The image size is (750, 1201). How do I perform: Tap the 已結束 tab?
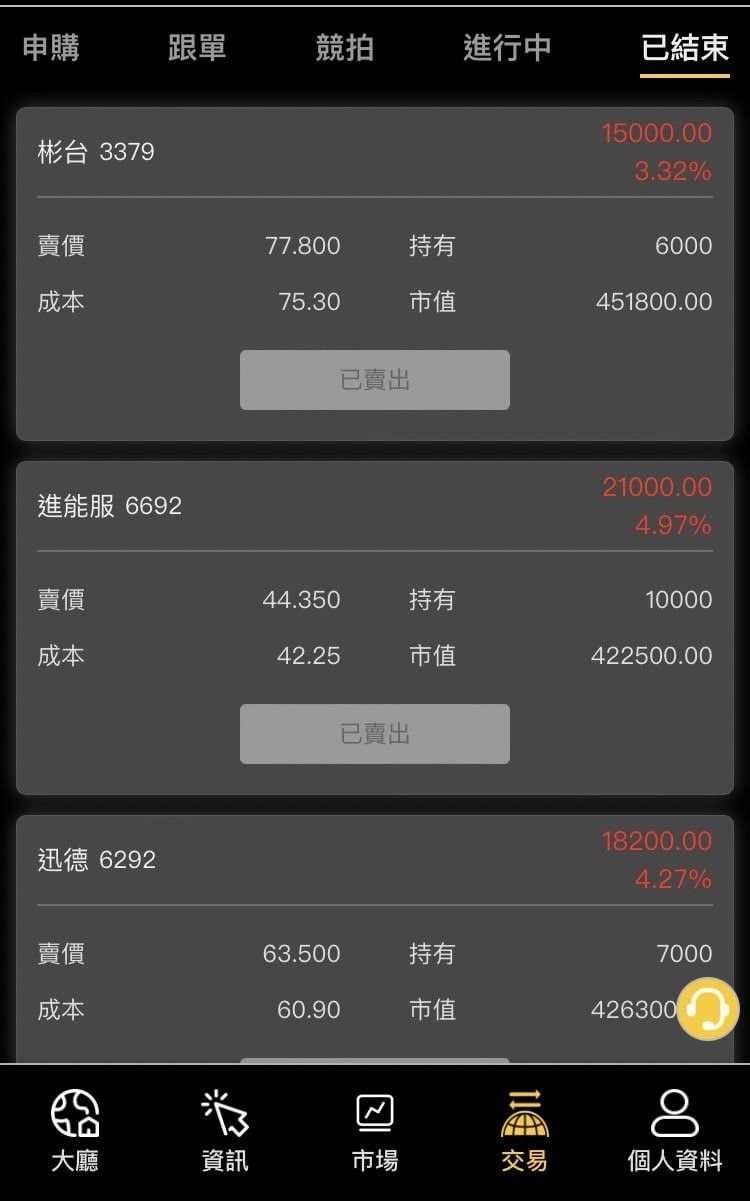(x=685, y=47)
